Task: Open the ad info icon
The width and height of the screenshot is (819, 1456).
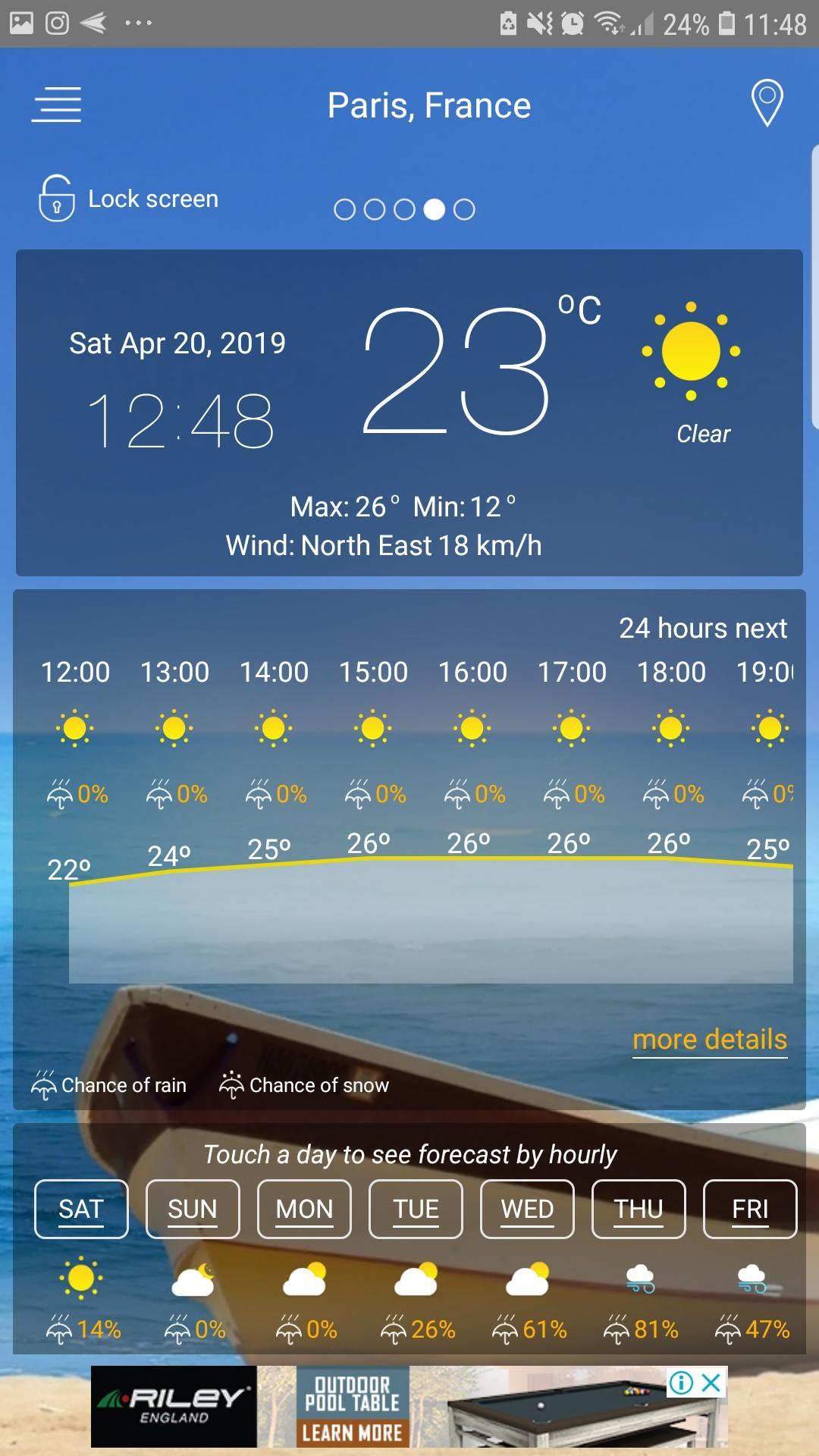Action: coord(681,1383)
